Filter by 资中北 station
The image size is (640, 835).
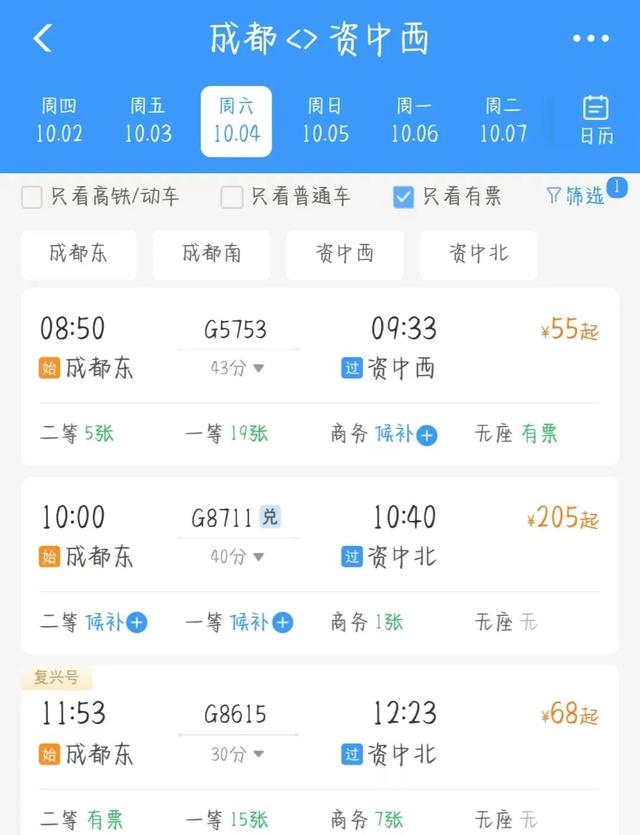click(x=478, y=254)
